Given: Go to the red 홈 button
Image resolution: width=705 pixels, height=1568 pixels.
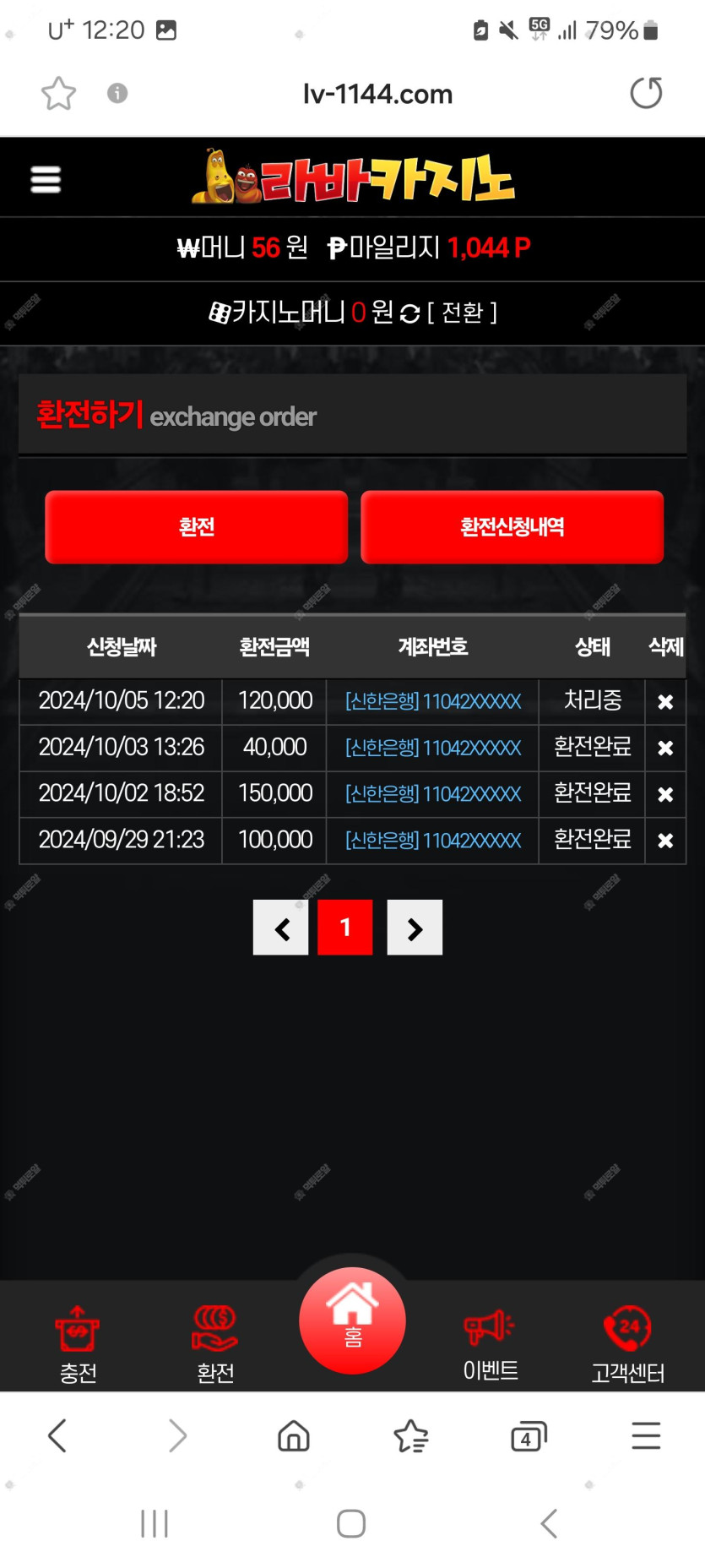Looking at the screenshot, I should pos(352,1320).
